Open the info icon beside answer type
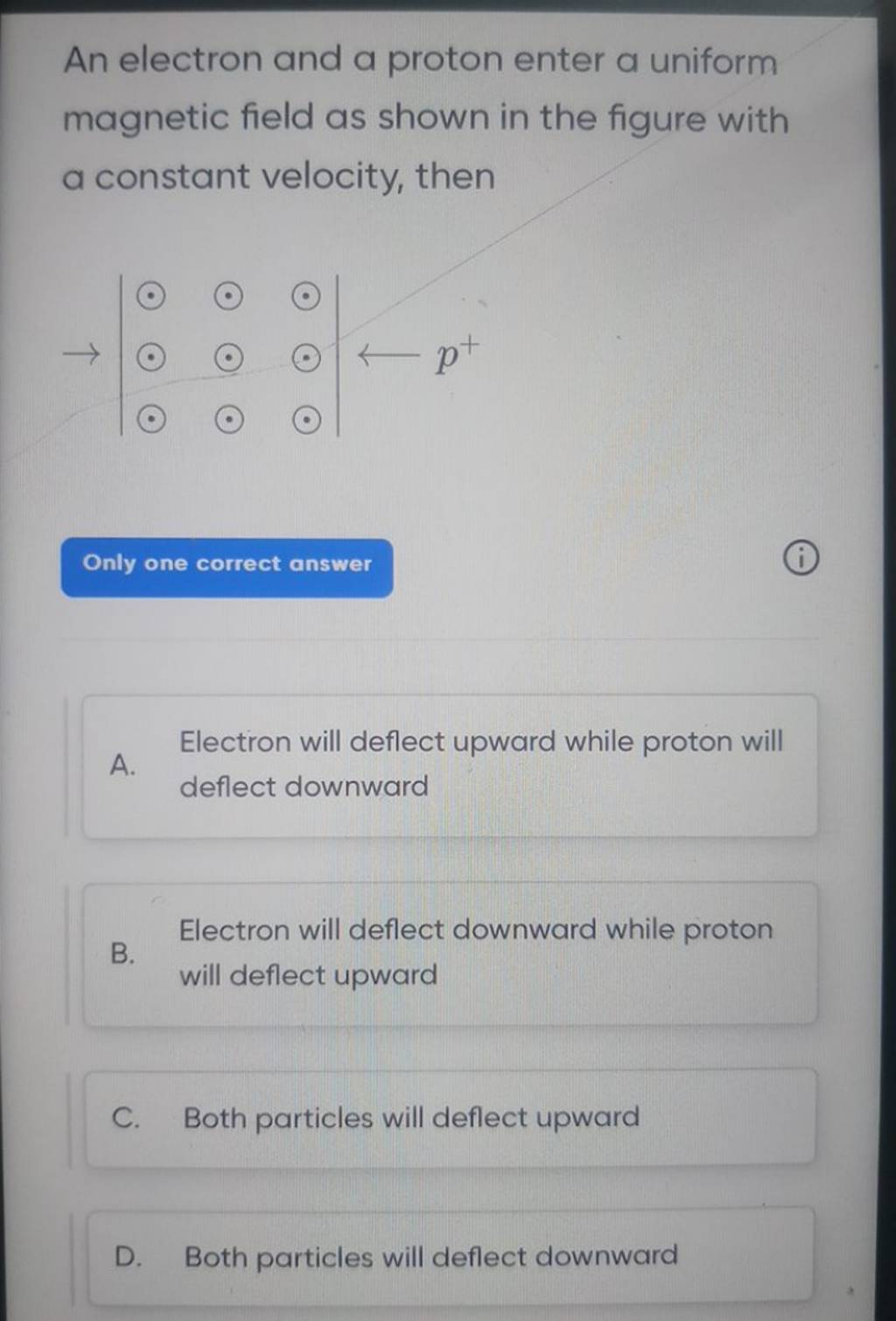This screenshot has height=1321, width=896. point(801,559)
